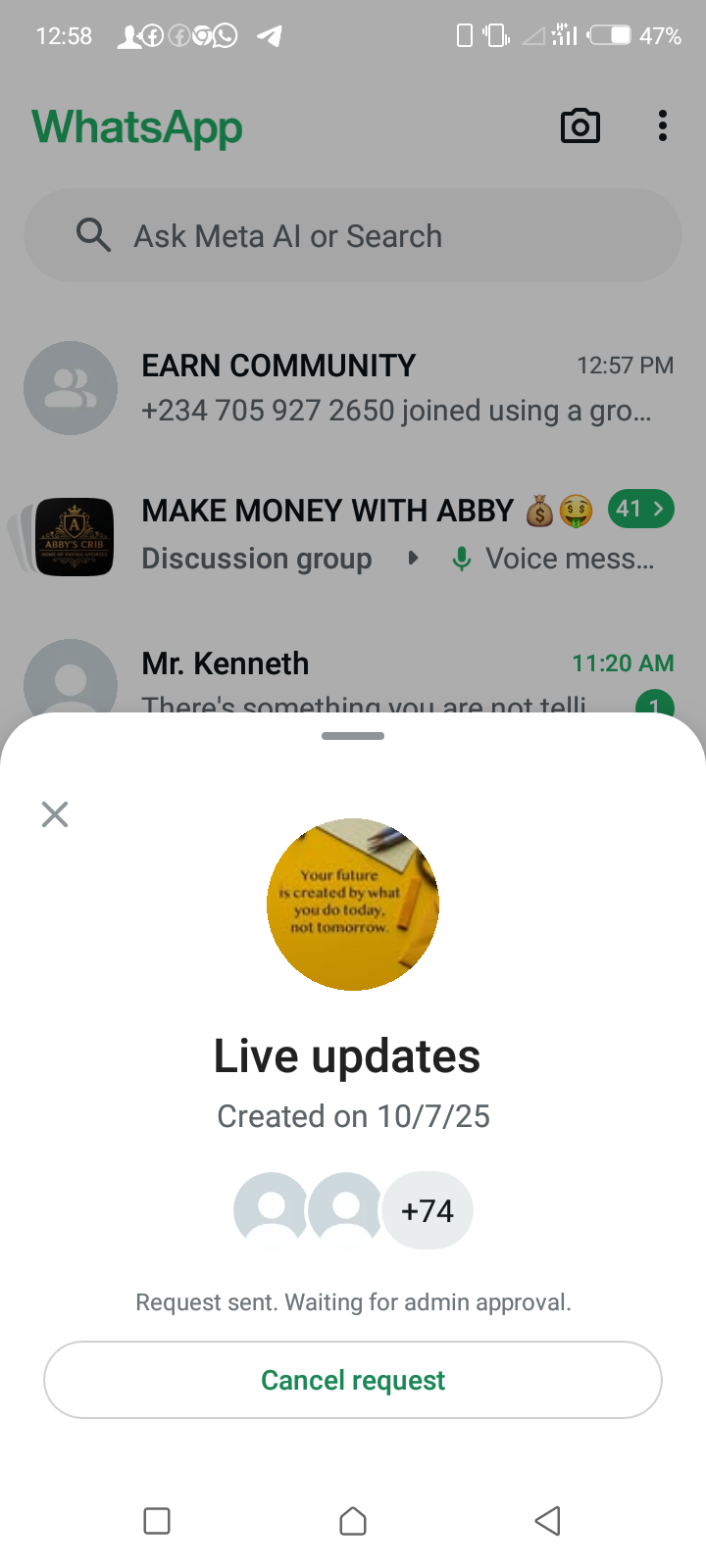Go to the phone's home screen
Image resolution: width=706 pixels, height=1568 pixels.
tap(353, 1521)
